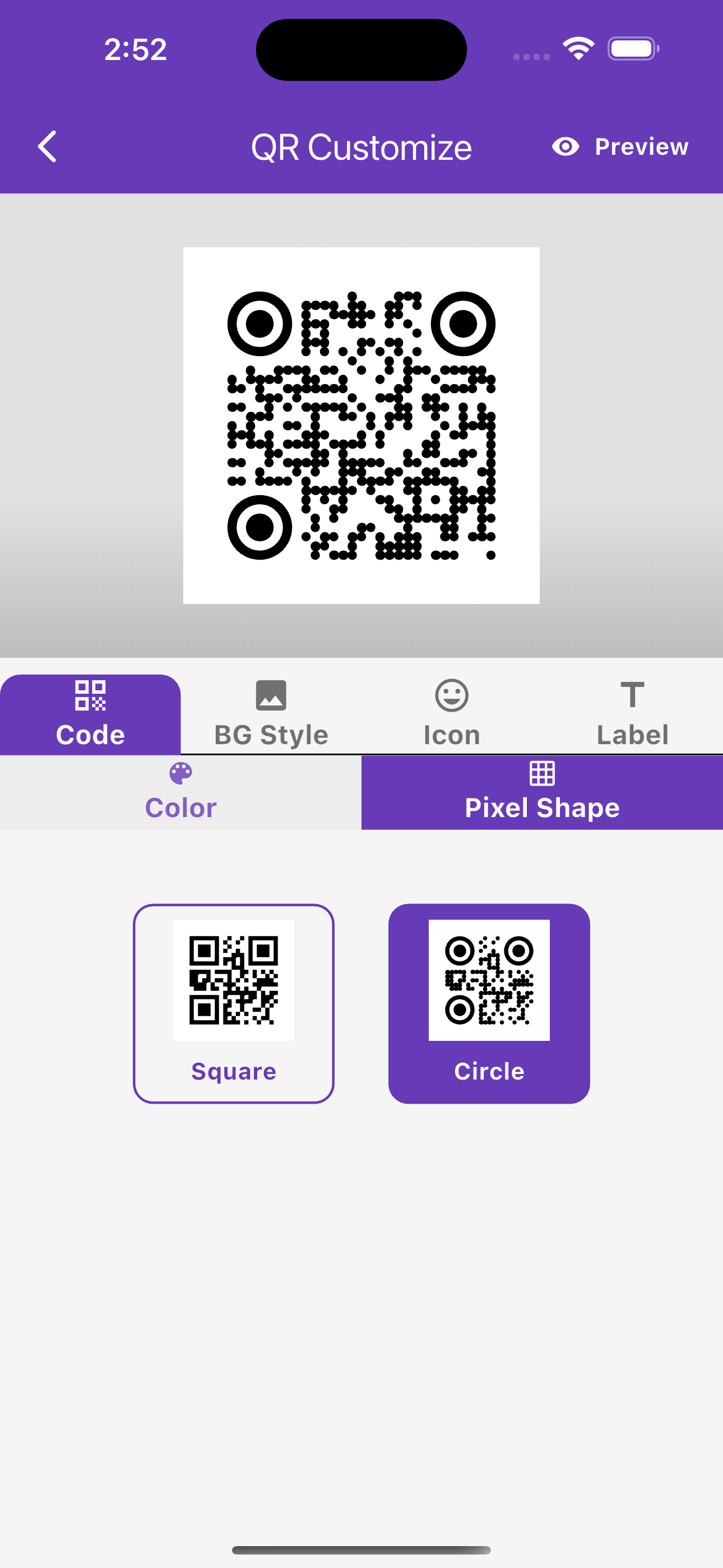Switch to the Icon tab
The height and width of the screenshot is (1568, 723).
point(452,714)
